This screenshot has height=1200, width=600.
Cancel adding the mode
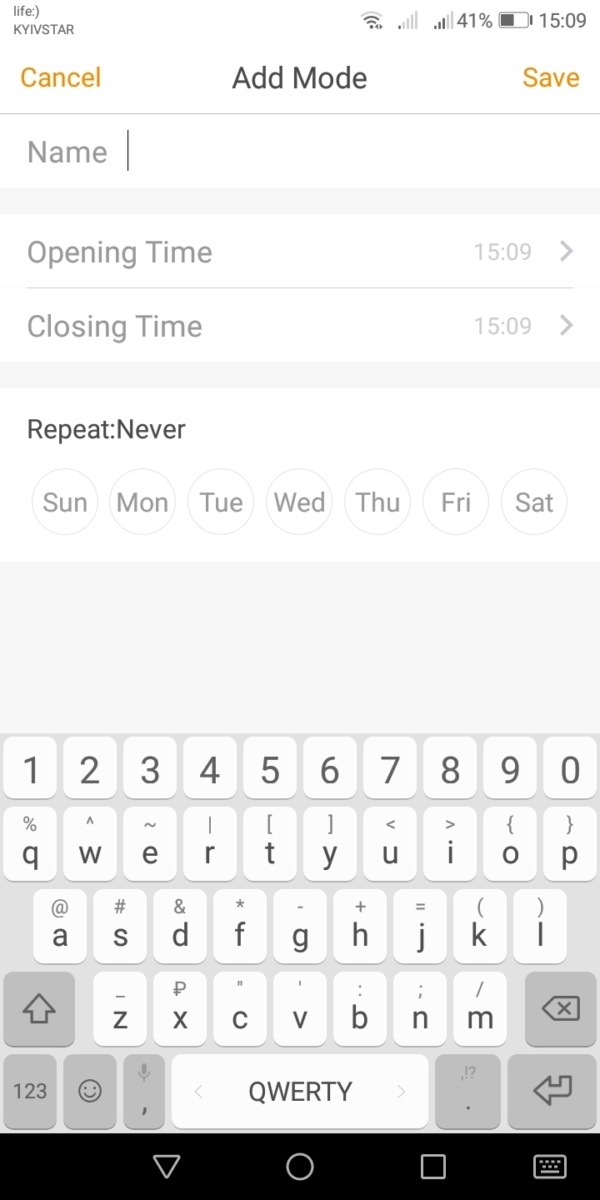point(60,78)
